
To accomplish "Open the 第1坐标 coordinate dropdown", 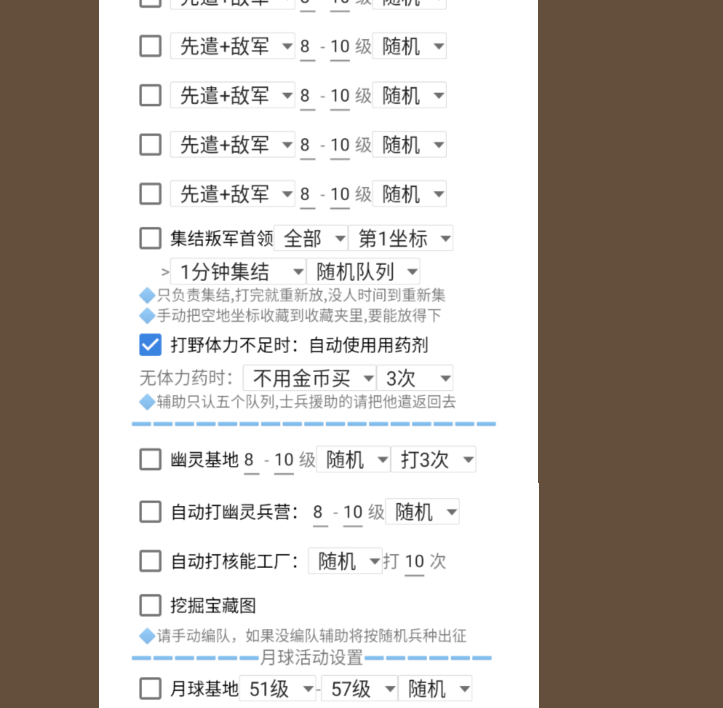I will [403, 238].
